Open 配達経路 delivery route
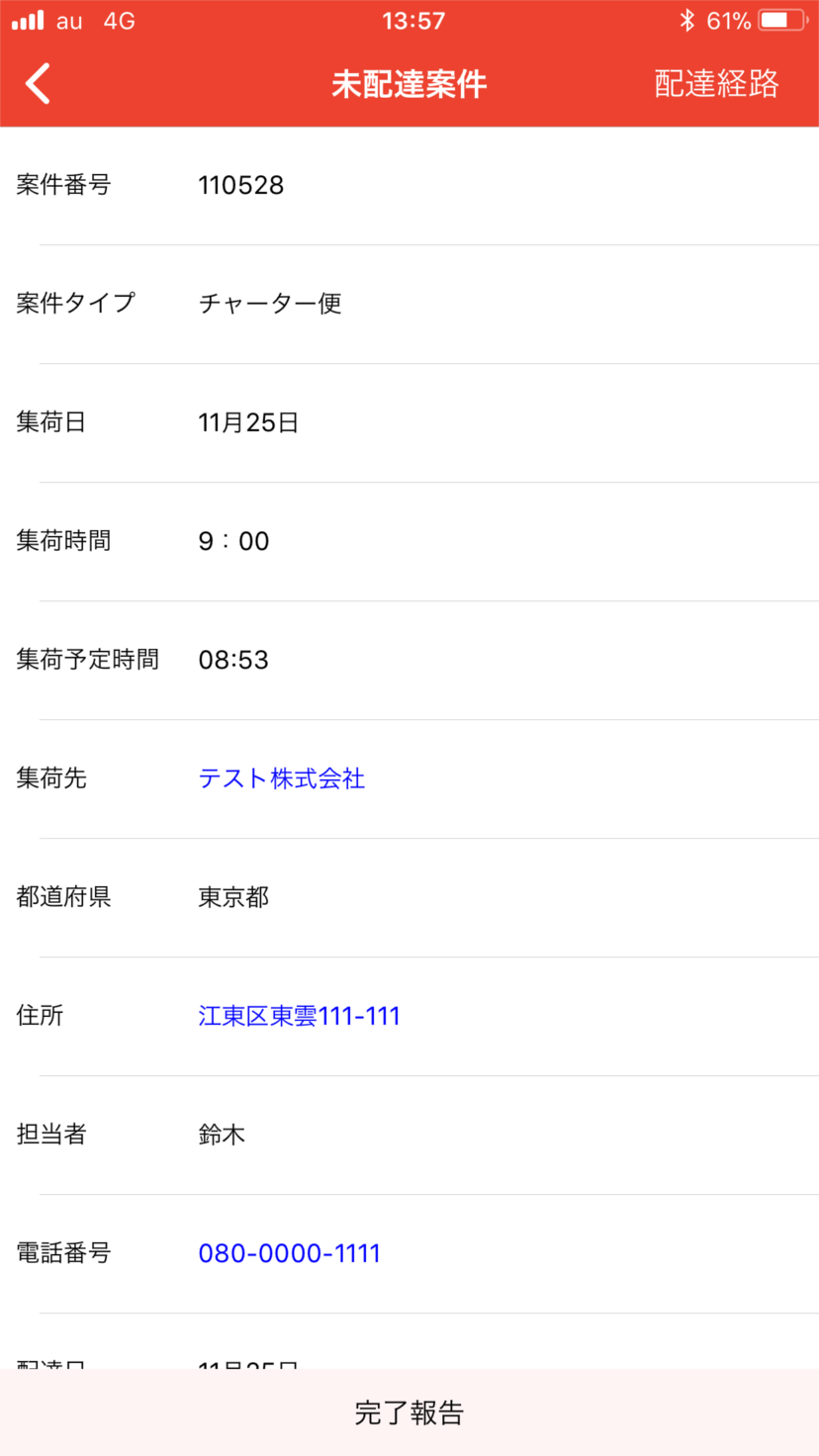The width and height of the screenshot is (819, 1456). pos(716,84)
